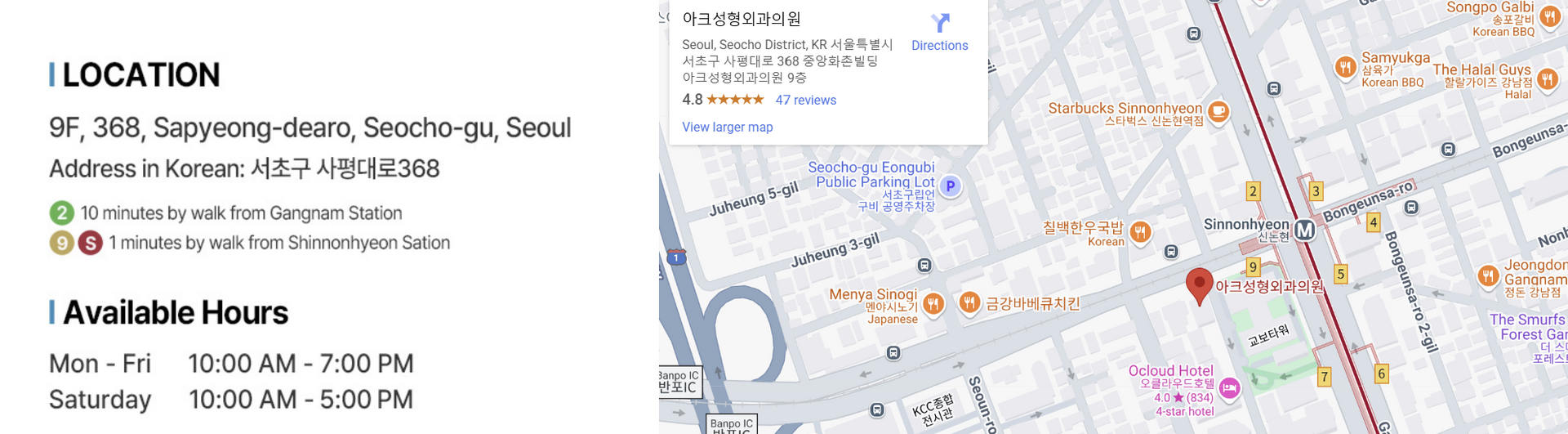Tap the 칠백한우국밥 Korean restaurant marker

click(1140, 232)
